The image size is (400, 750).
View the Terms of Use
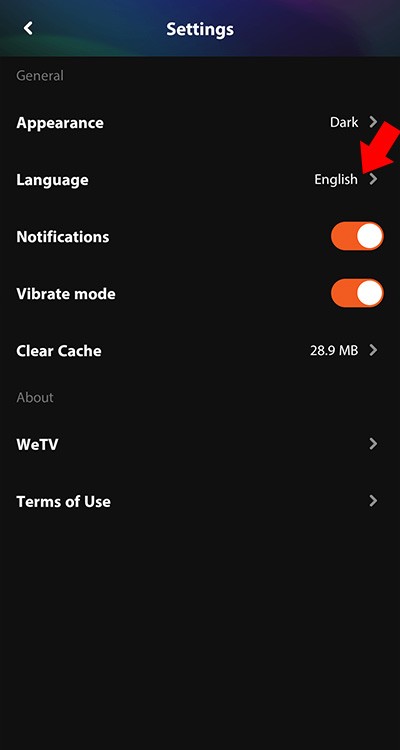200,501
